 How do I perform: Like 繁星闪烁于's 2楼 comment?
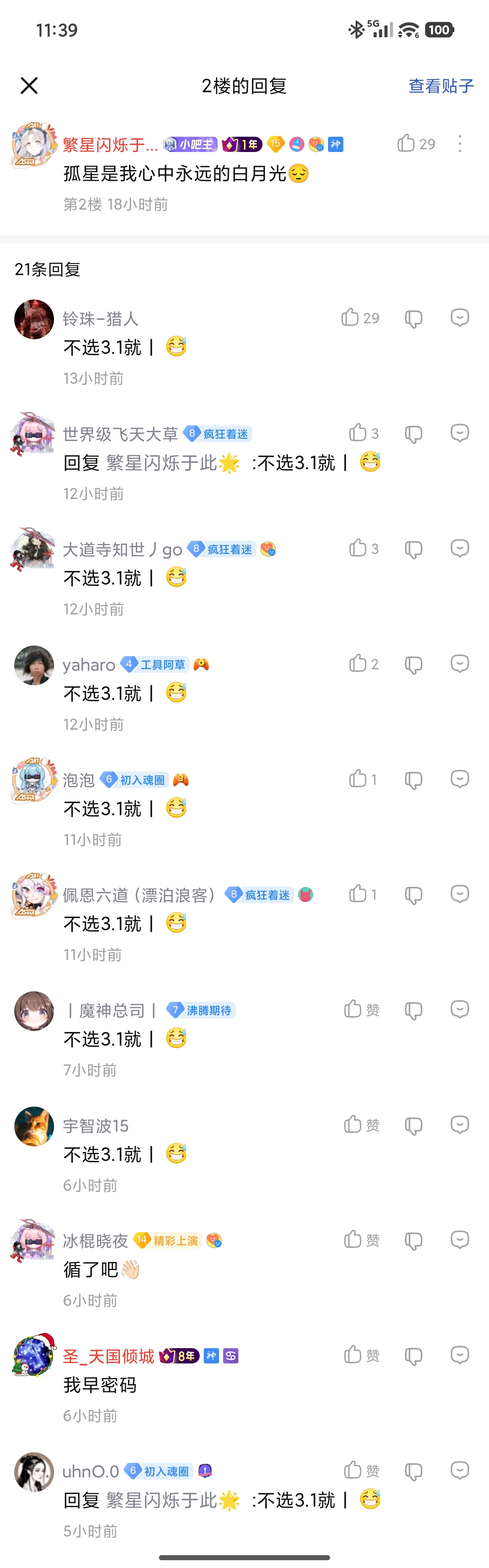406,144
